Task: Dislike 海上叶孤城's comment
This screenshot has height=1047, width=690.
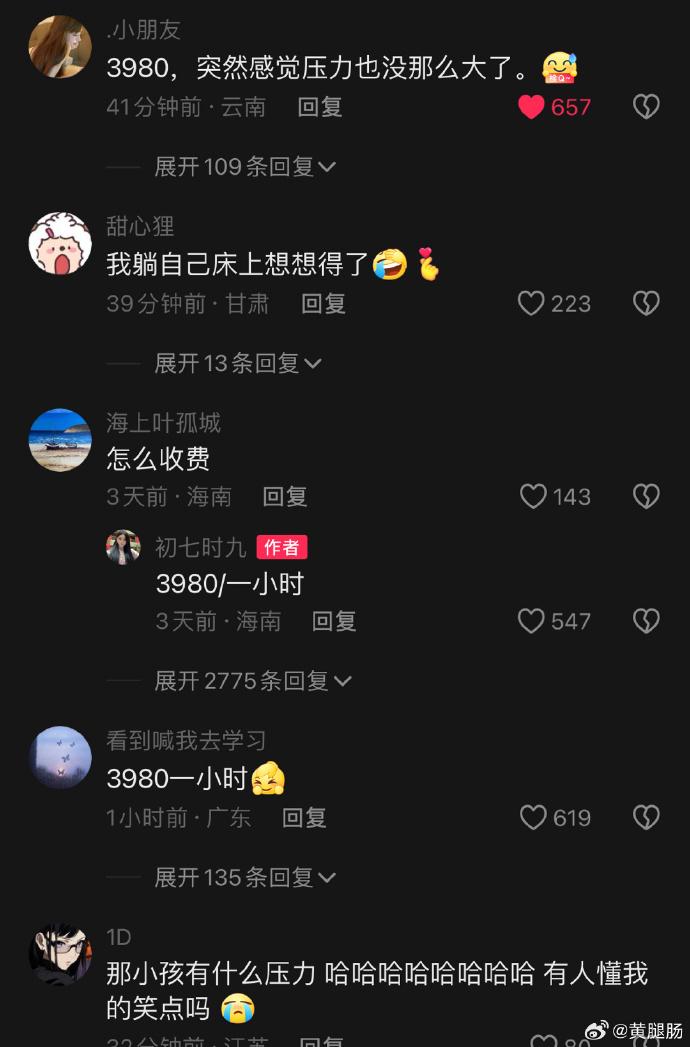Action: (646, 496)
